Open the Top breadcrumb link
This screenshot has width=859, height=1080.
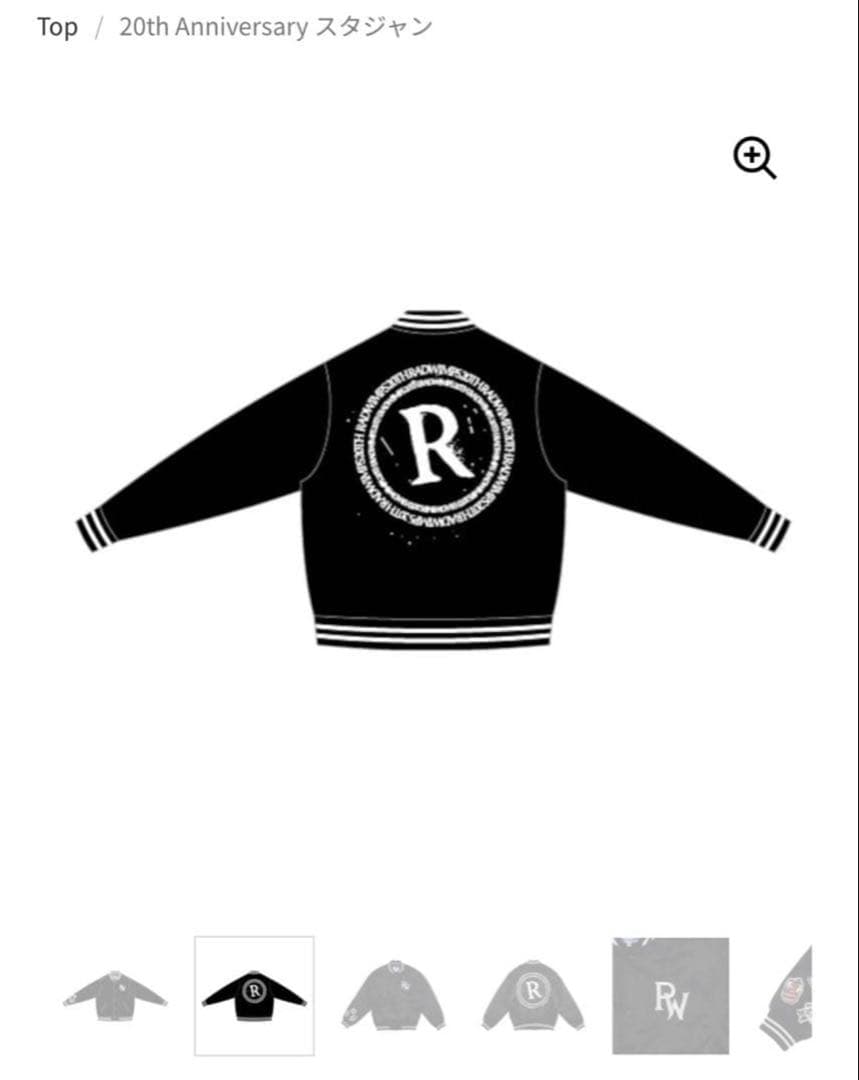(57, 27)
